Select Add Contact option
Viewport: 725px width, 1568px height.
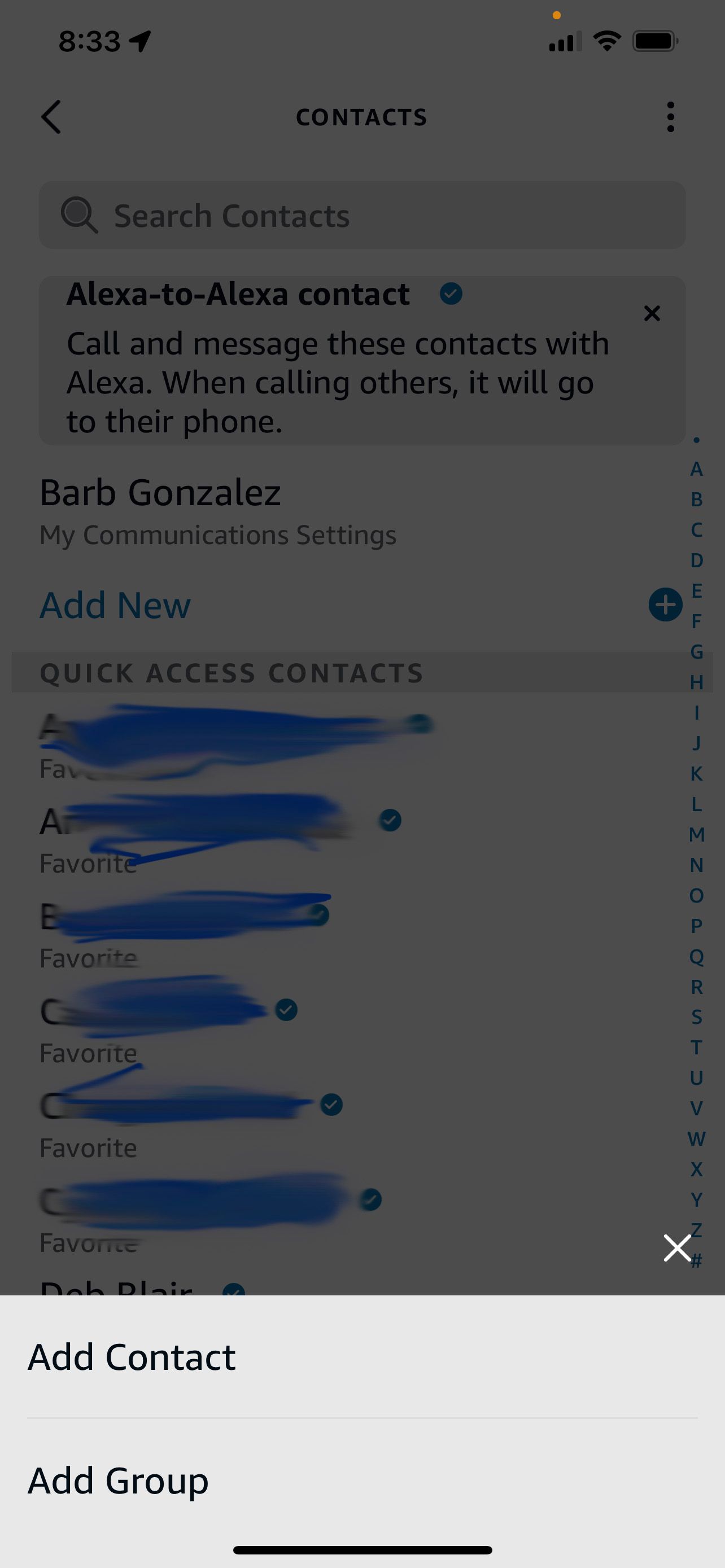132,1357
